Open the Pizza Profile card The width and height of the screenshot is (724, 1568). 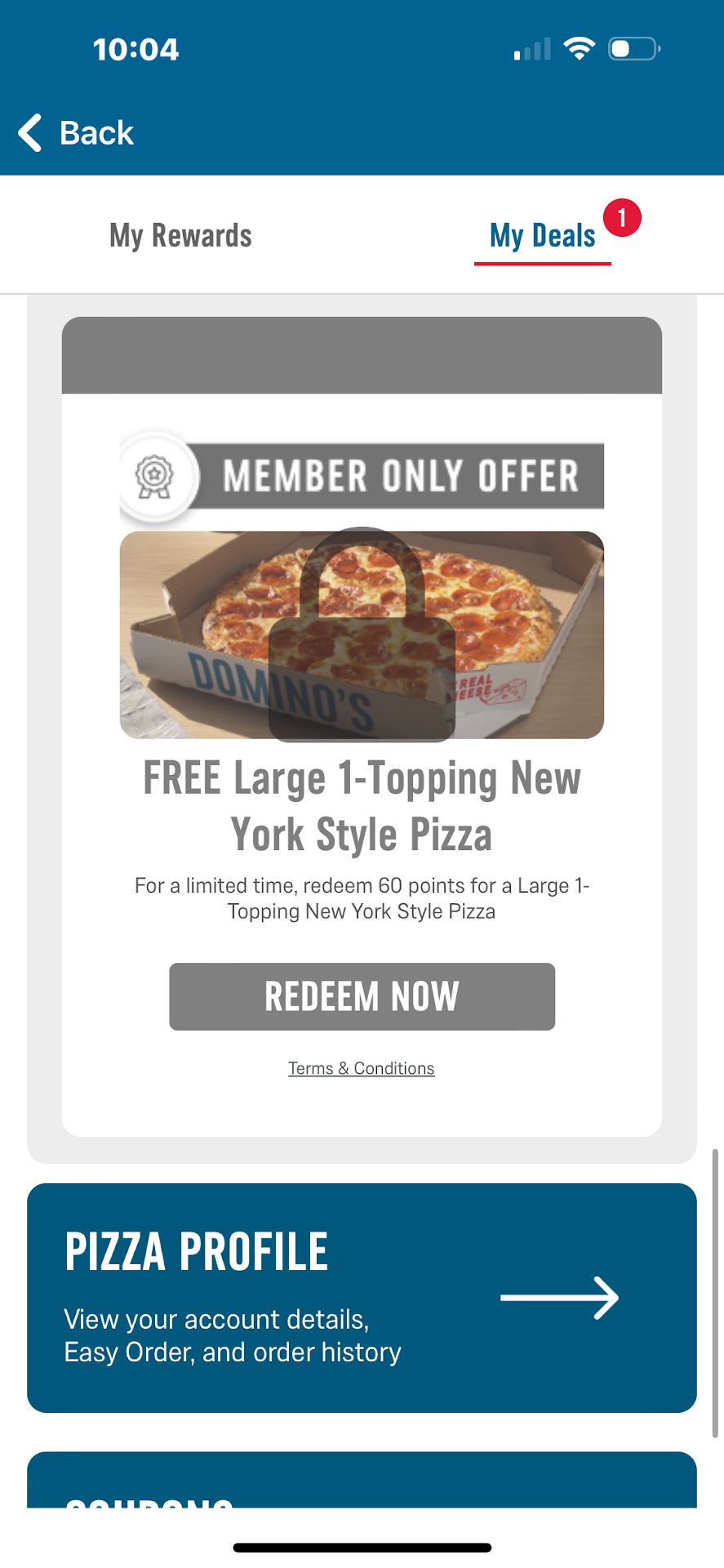(x=362, y=1297)
